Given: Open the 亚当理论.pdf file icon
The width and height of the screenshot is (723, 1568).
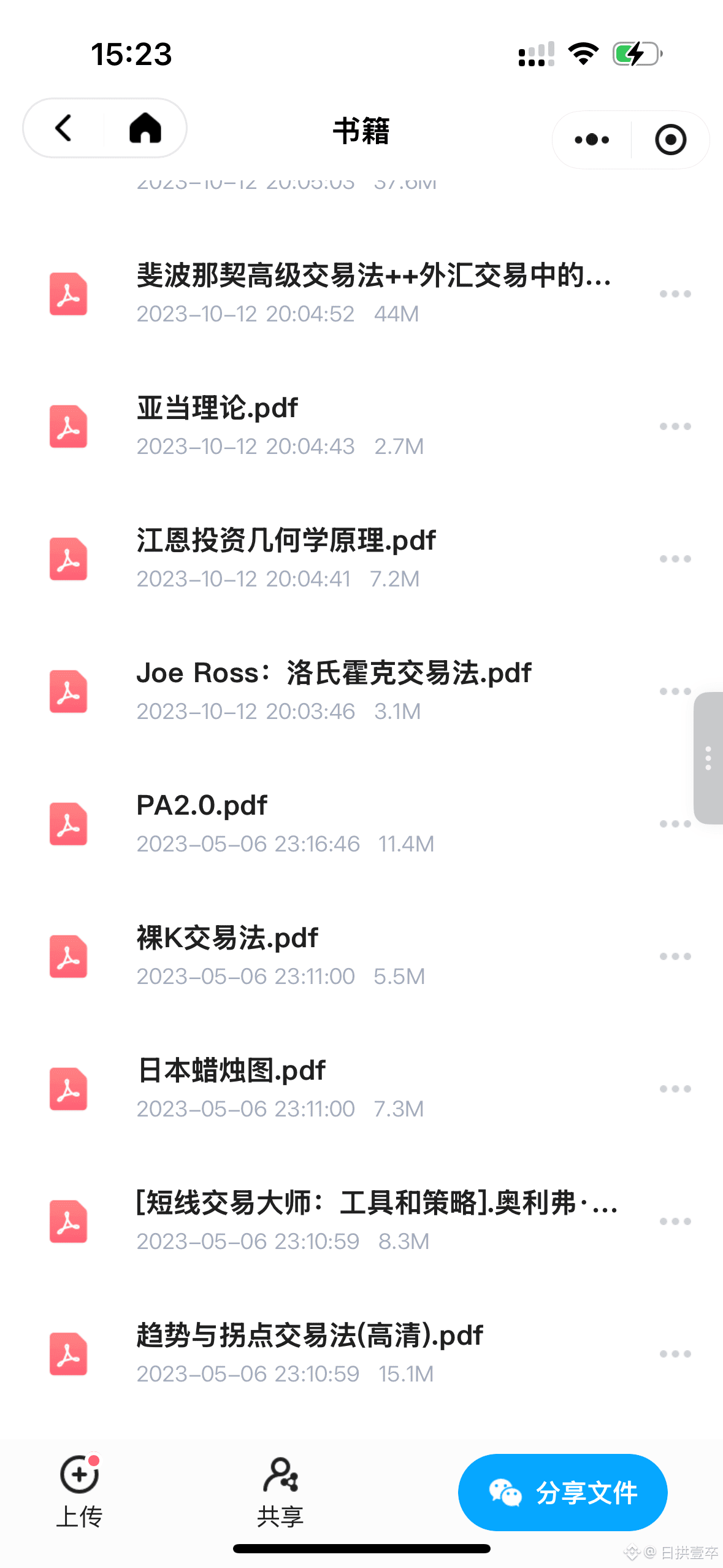Looking at the screenshot, I should pyautogui.click(x=69, y=426).
